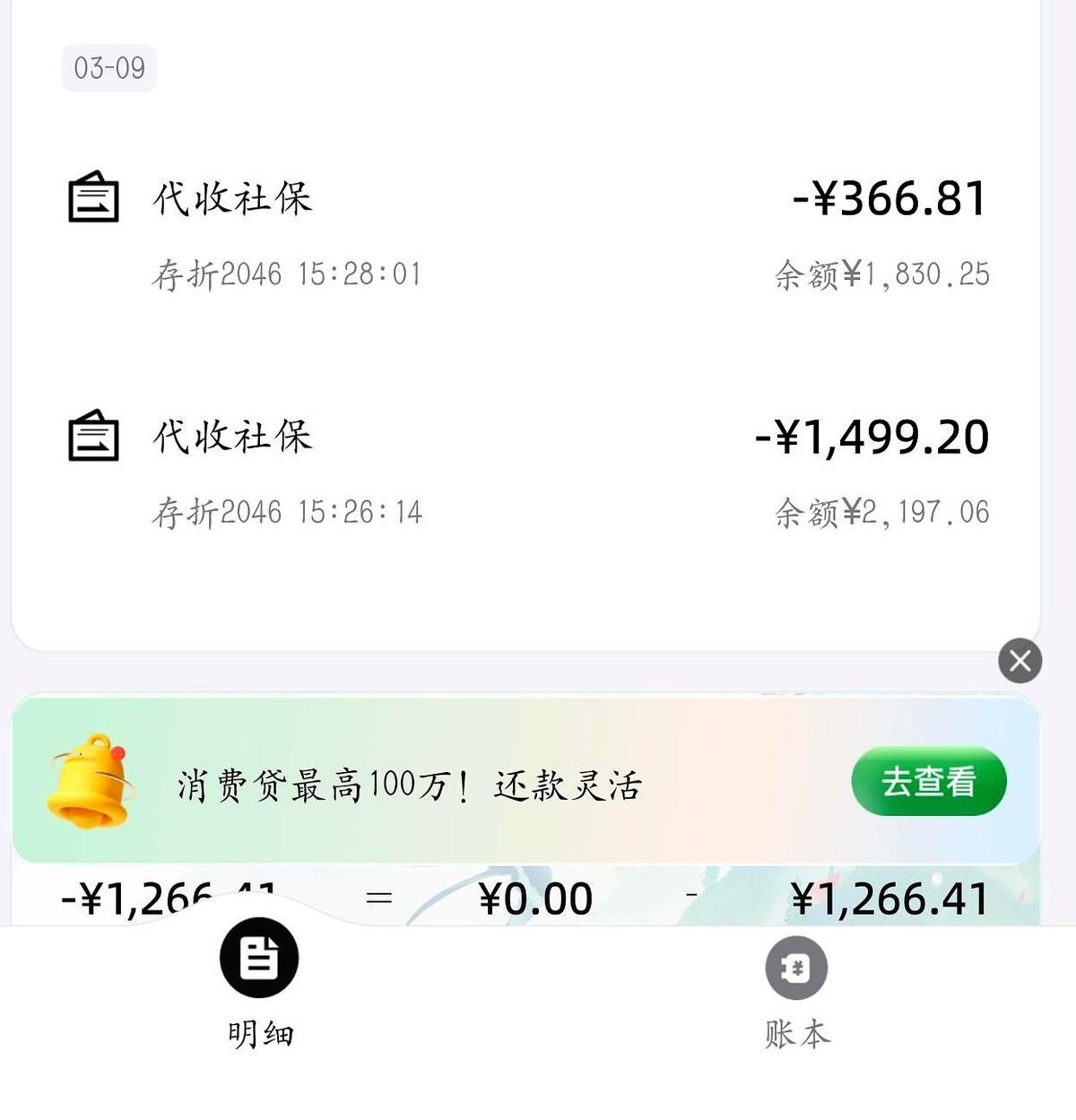Viewport: 1076px width, 1120px height.
Task: Tap the golden bell icon on the promo banner
Action: (x=92, y=782)
